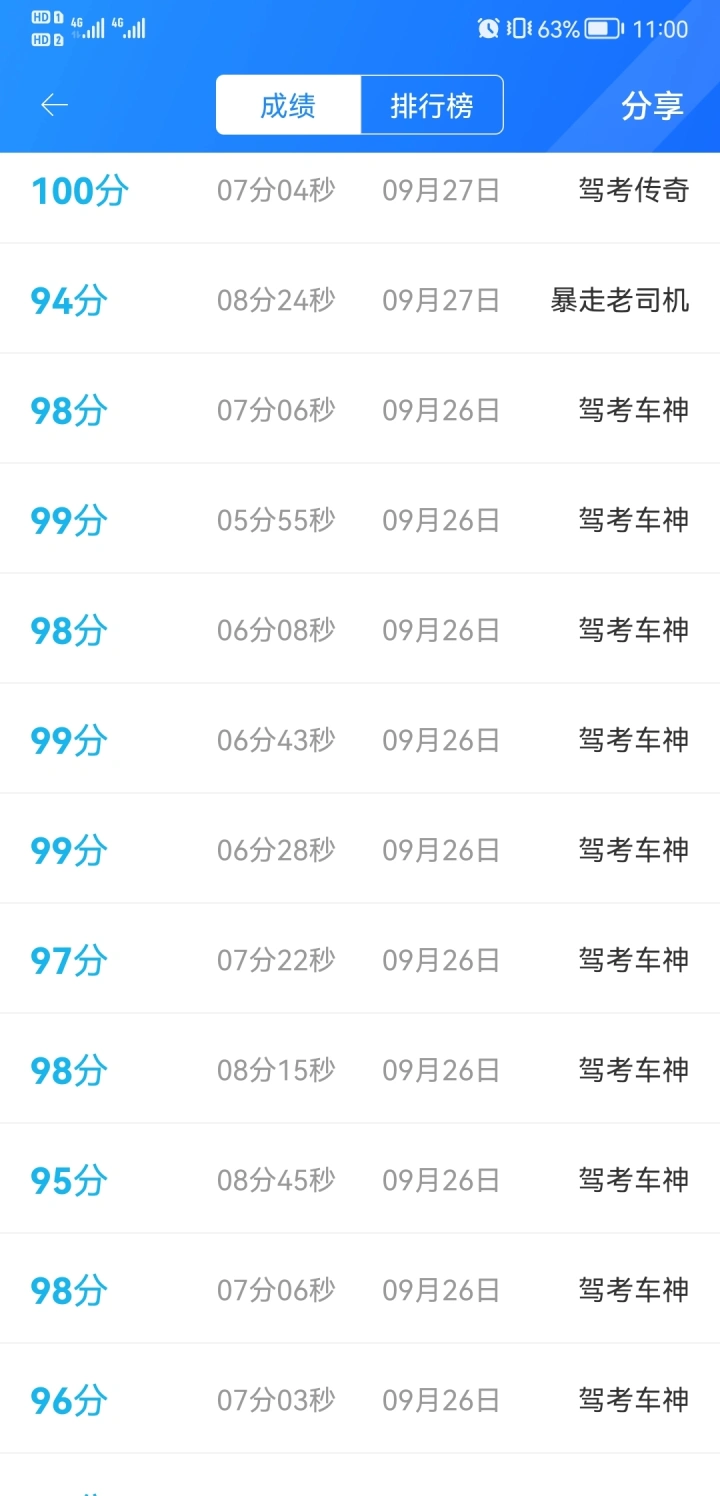Open the 94分 record by 暴走老司机
Screen dimensions: 720x1496
pyautogui.click(x=360, y=299)
